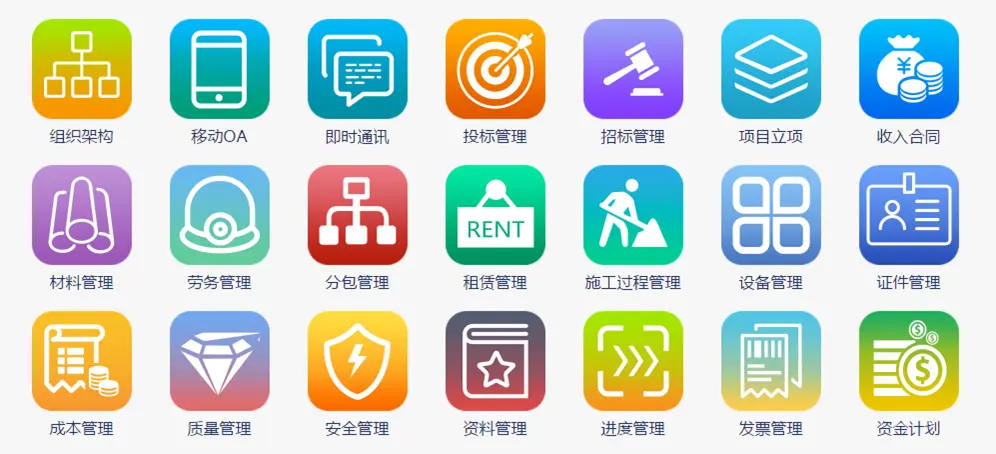Viewport: 996px width, 454px height.
Task: Launch 移动OA
Action: 219,69
